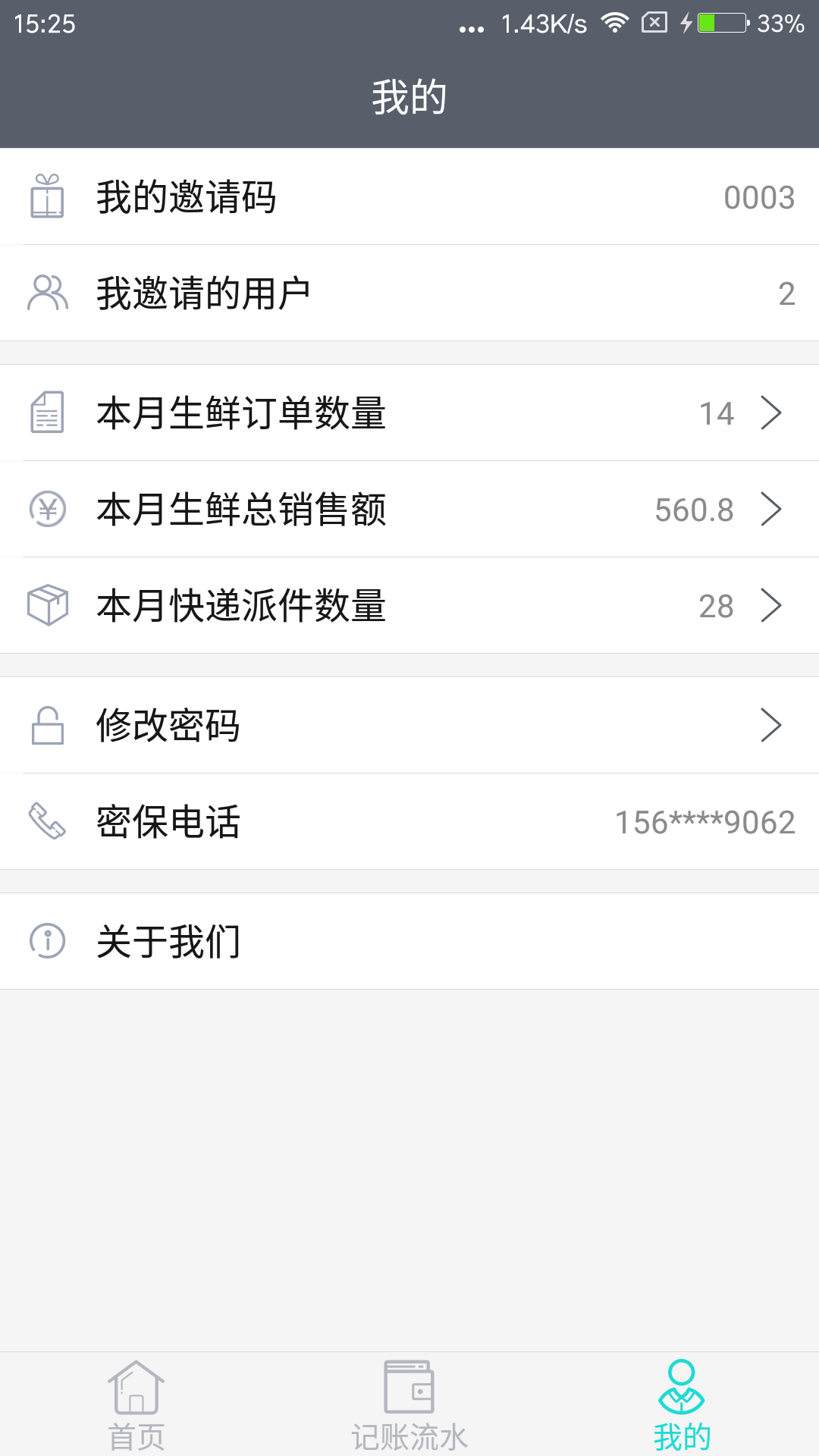Click the info icon next to 关于我们
819x1456 pixels.
click(x=47, y=941)
